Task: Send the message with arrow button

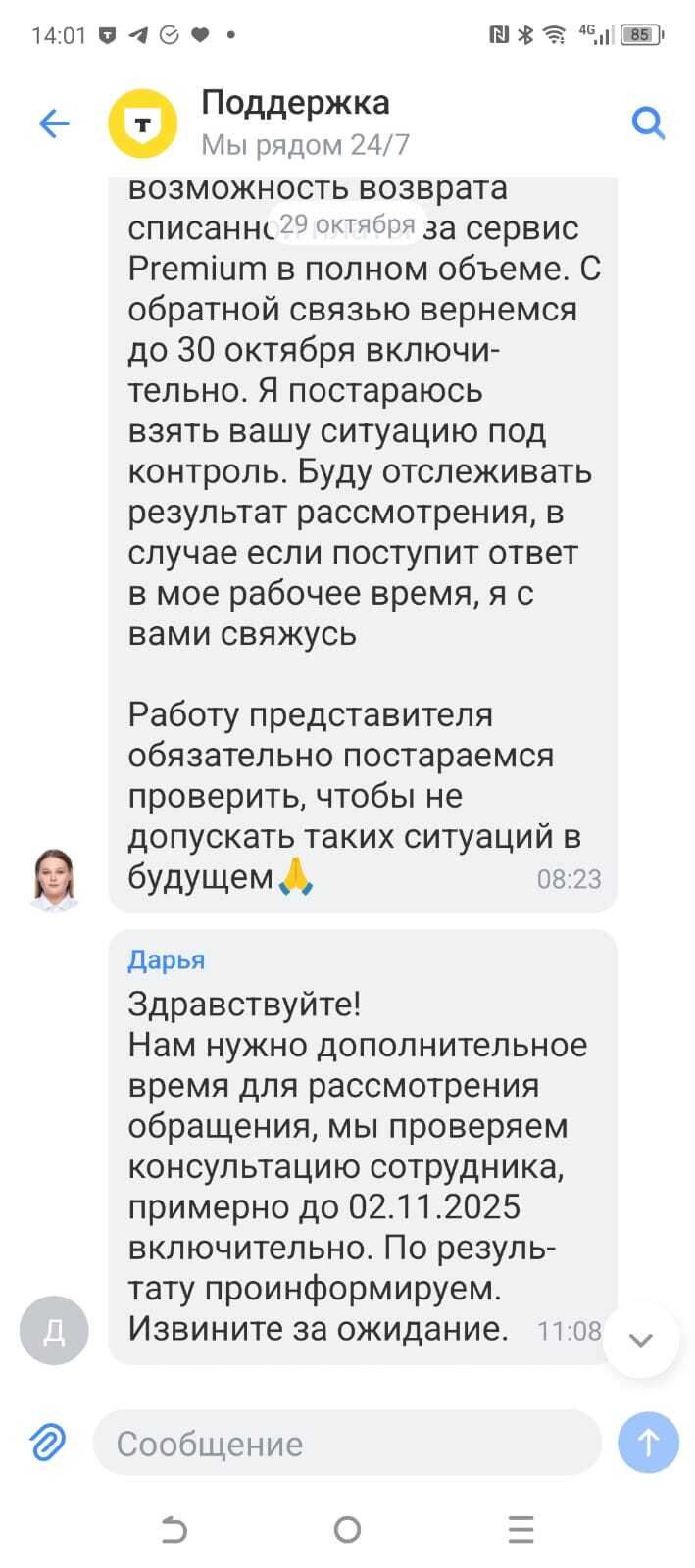Action: 648,1443
